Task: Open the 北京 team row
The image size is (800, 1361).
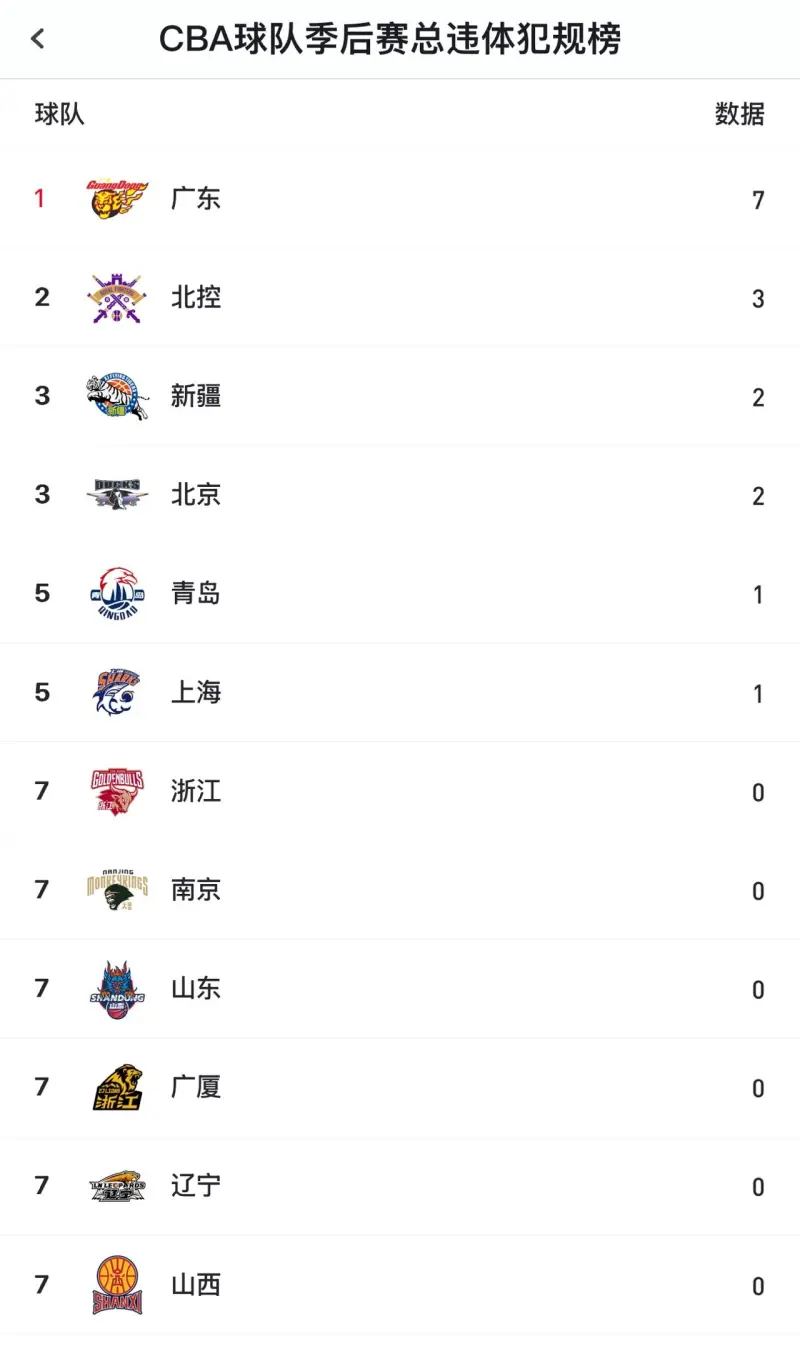Action: [400, 495]
